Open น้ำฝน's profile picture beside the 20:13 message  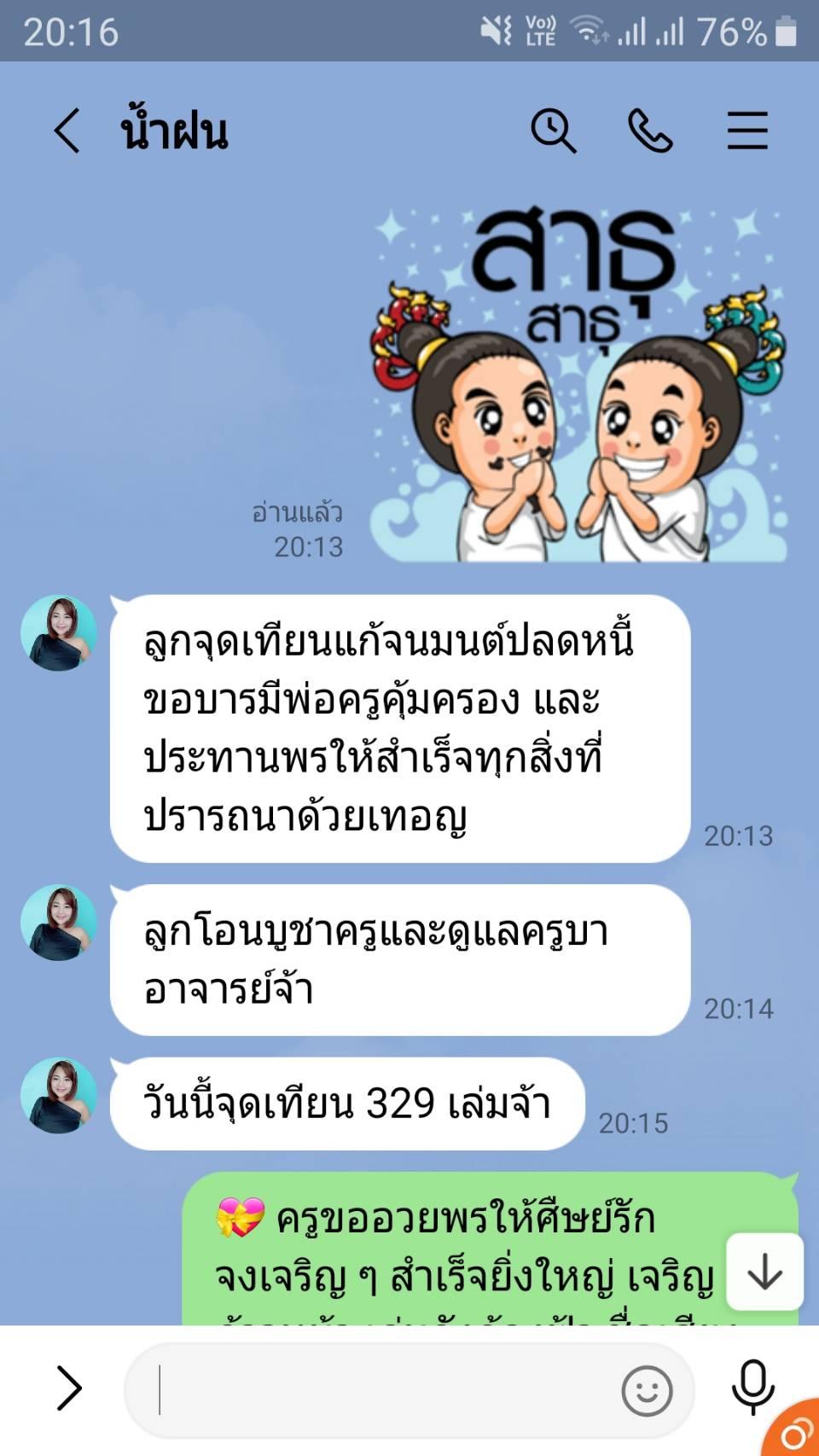pyautogui.click(x=59, y=632)
